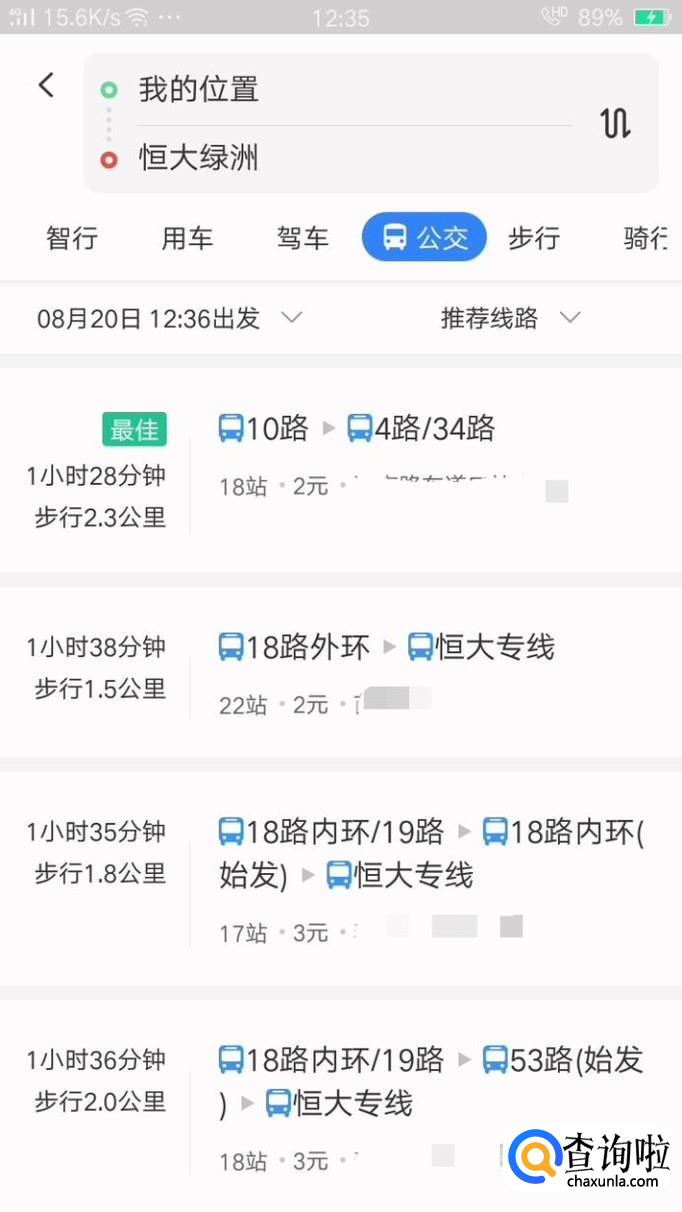Open the 10路 to 4路/34路 best route
Image resolution: width=682 pixels, height=1212 pixels.
pos(341,470)
